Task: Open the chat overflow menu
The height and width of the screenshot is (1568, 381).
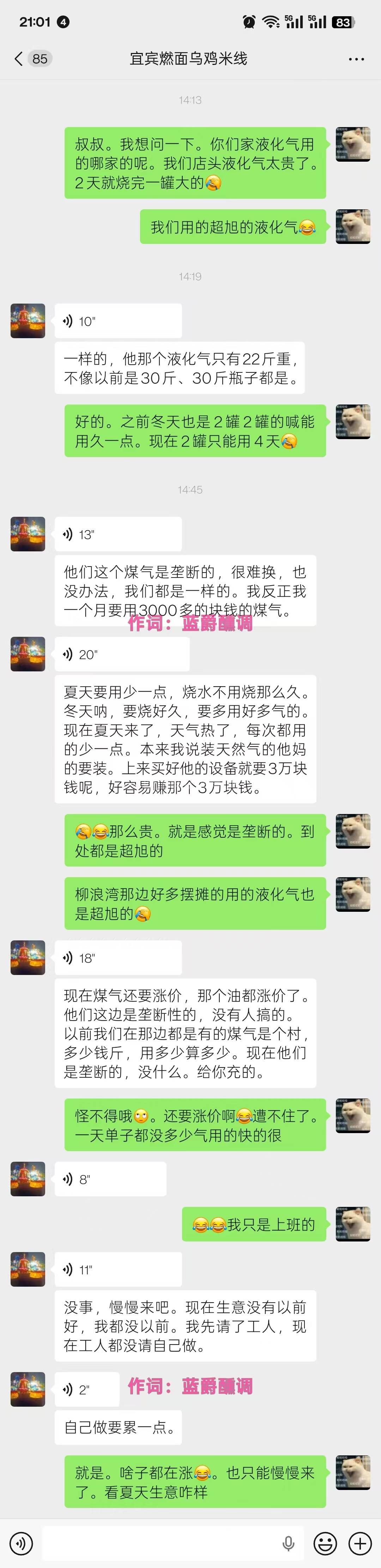Action: (x=356, y=59)
